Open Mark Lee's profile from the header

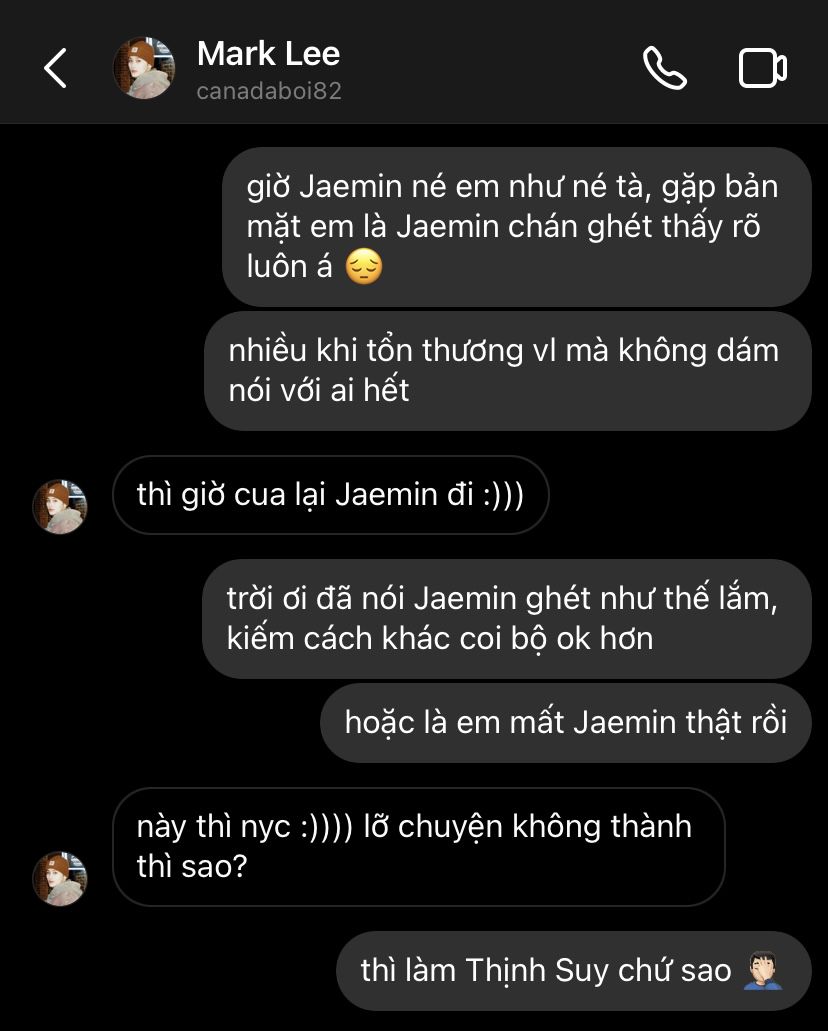[268, 68]
